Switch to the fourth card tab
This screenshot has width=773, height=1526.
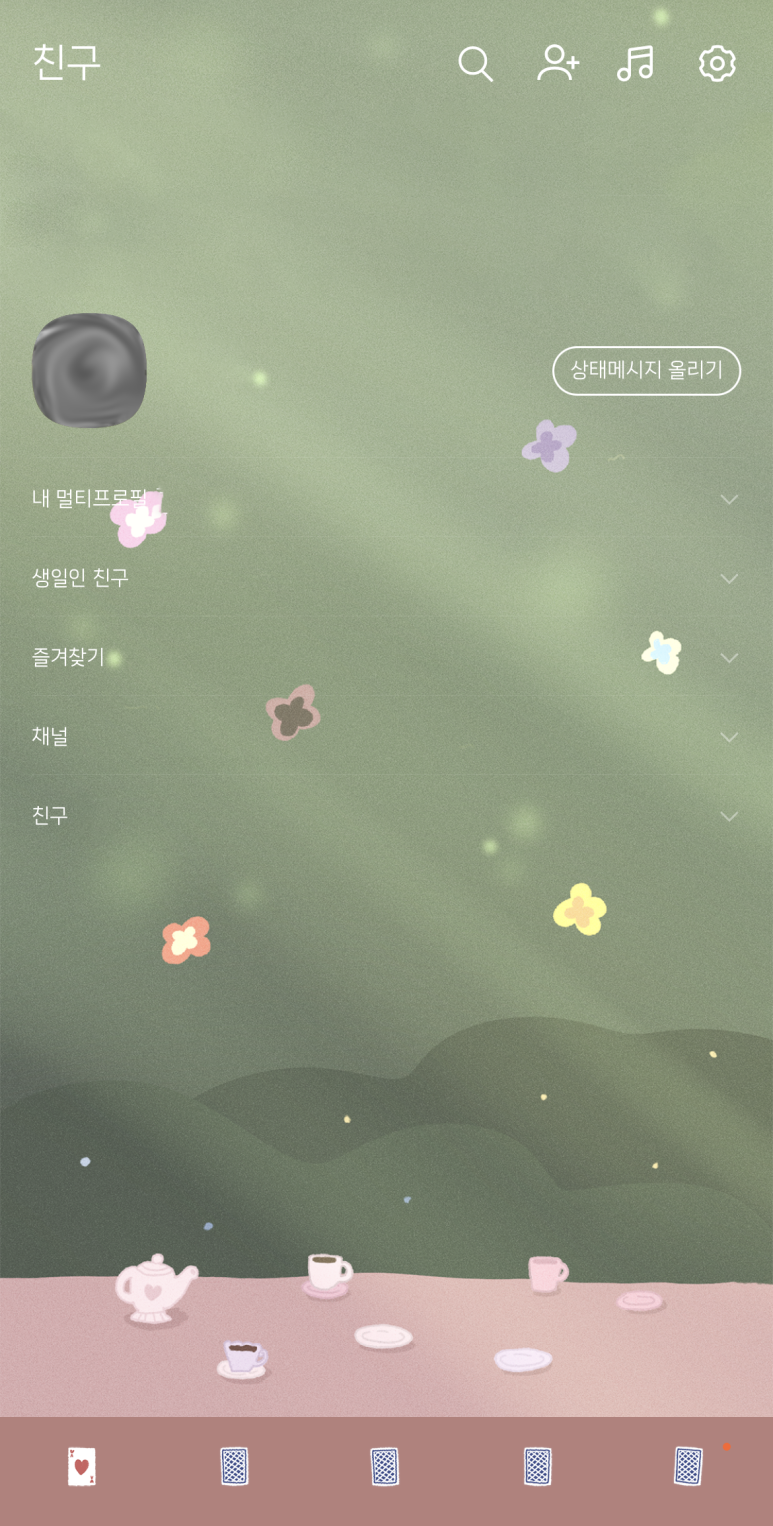pos(538,1467)
